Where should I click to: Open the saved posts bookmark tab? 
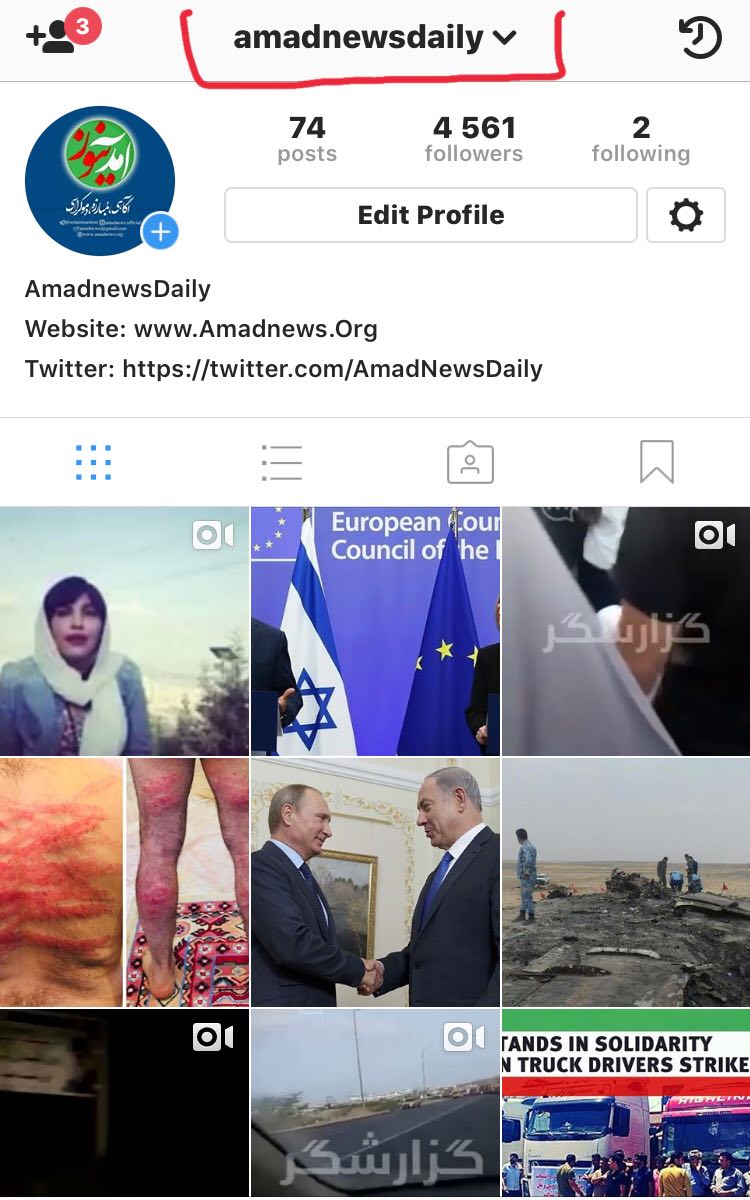pos(657,462)
